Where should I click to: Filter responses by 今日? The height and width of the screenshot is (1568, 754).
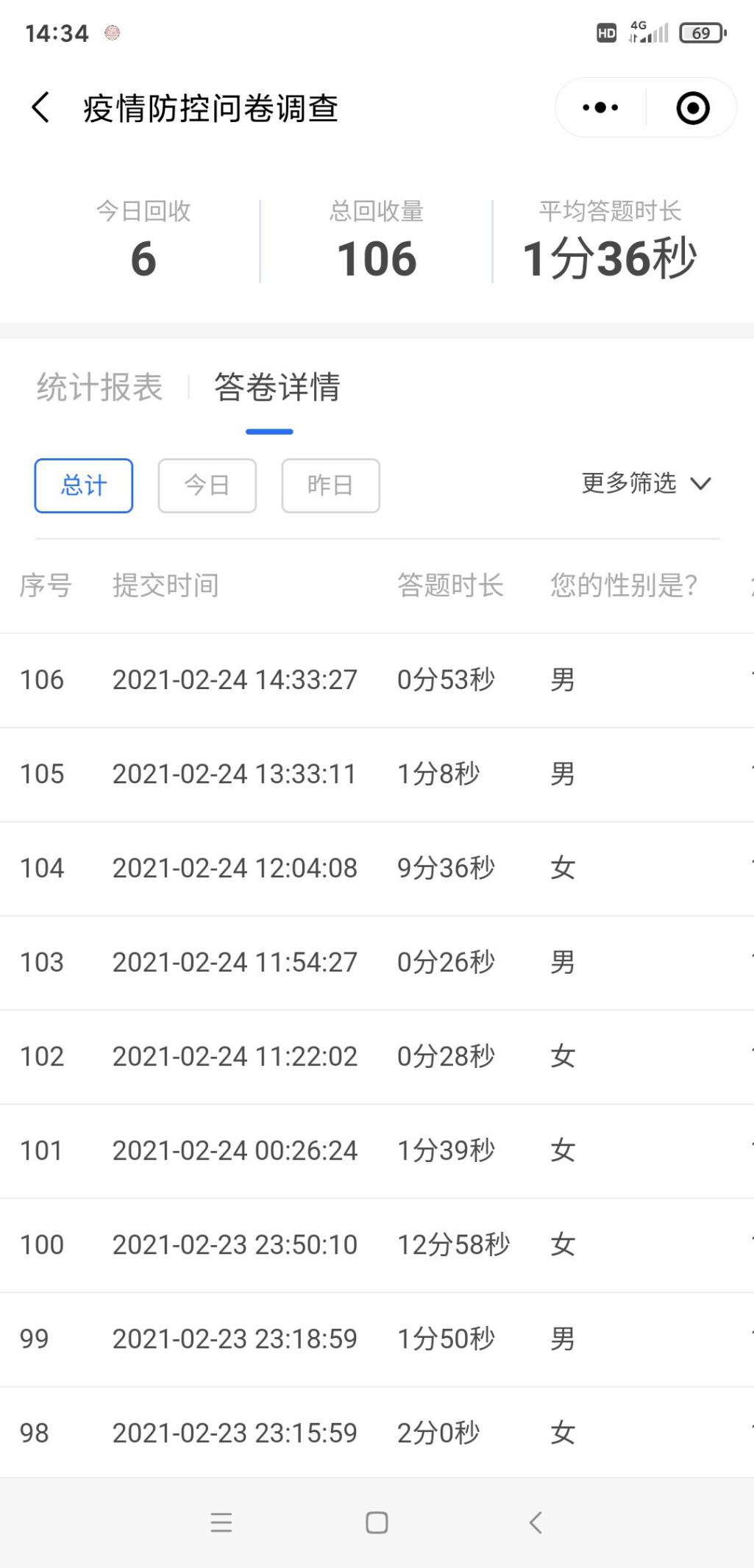pyautogui.click(x=207, y=485)
